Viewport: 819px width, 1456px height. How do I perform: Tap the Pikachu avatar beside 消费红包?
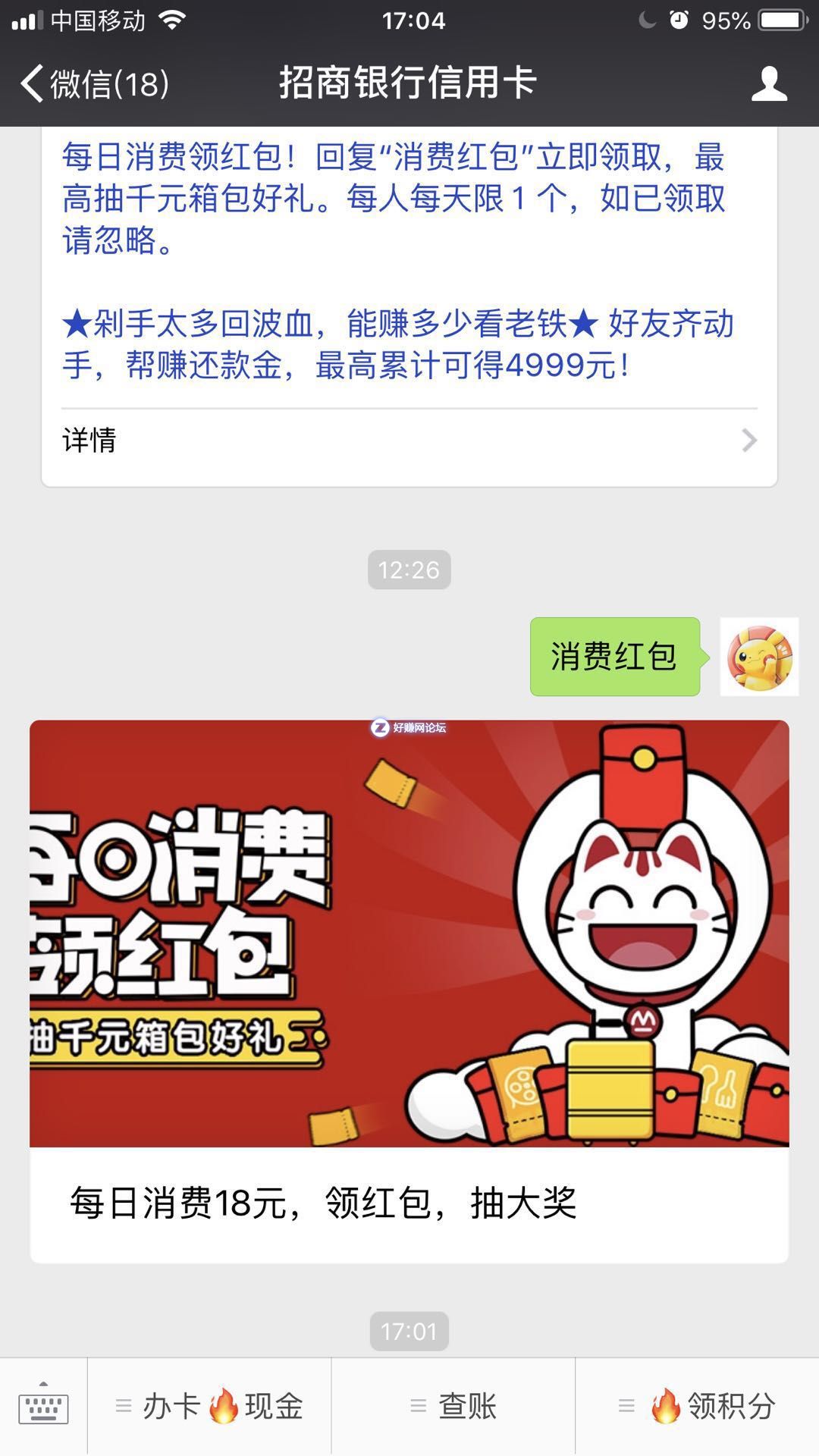[x=759, y=657]
